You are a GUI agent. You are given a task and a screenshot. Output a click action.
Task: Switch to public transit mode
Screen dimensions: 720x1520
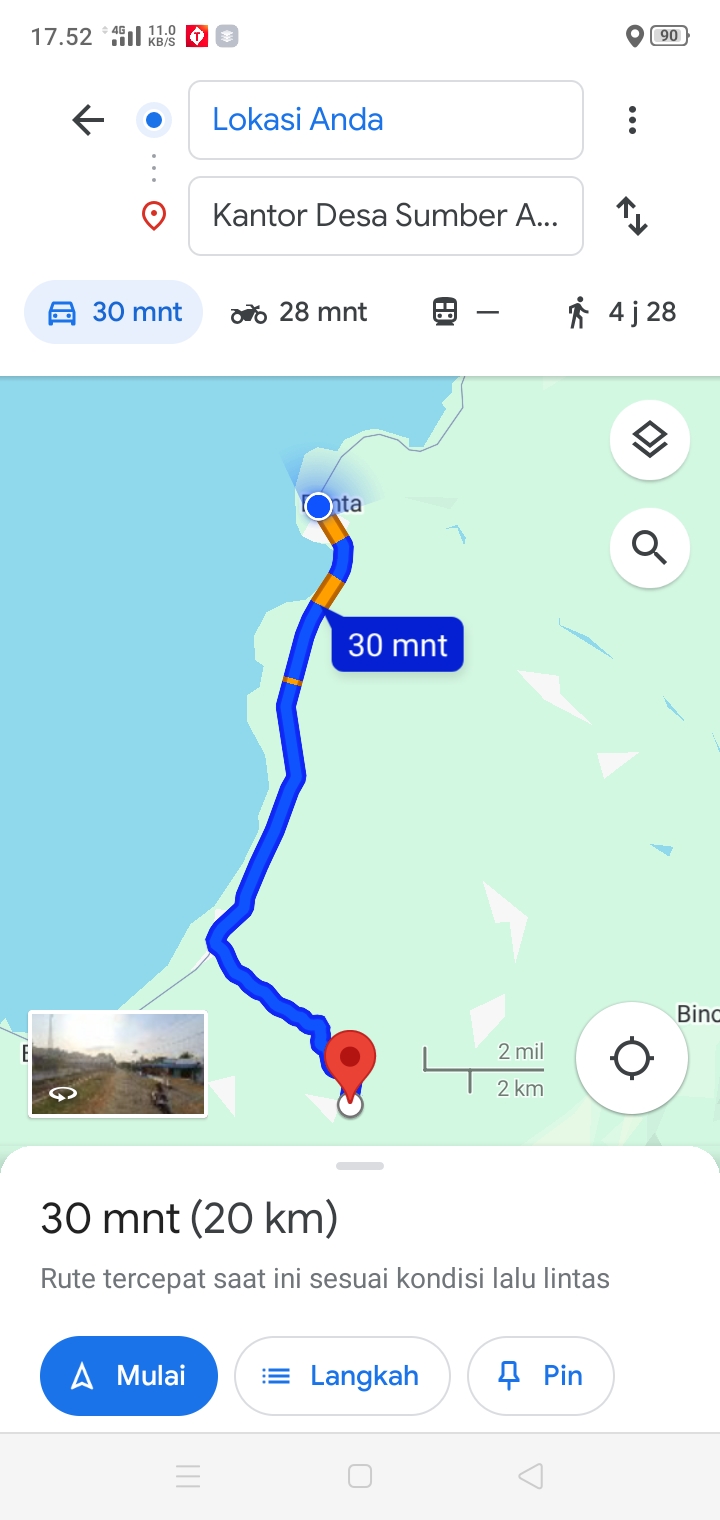coord(465,312)
